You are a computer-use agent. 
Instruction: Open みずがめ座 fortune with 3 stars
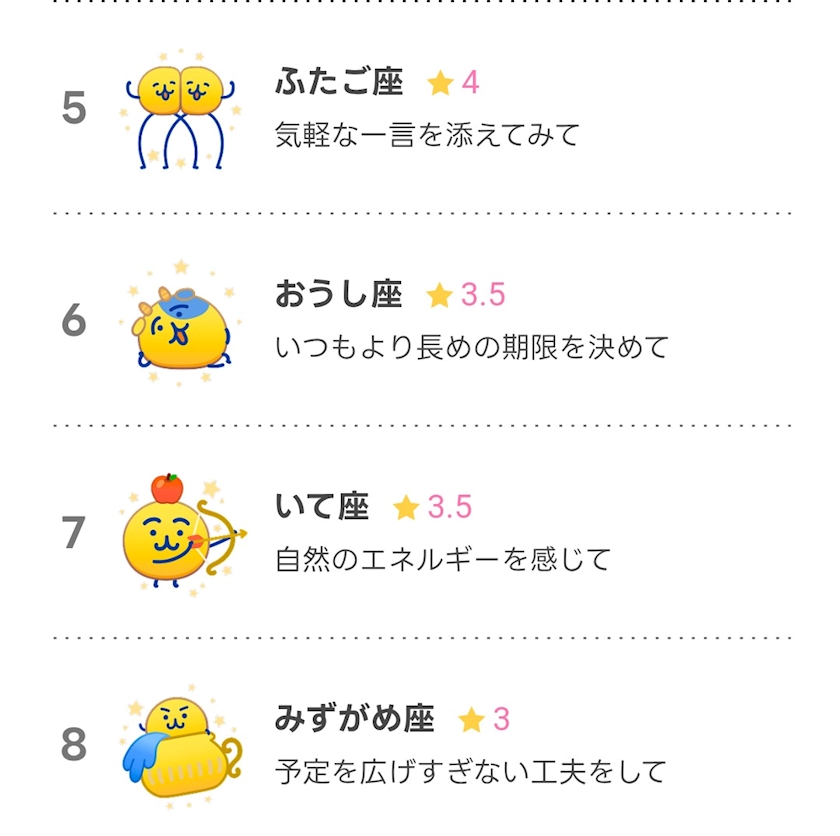pyautogui.click(x=422, y=737)
